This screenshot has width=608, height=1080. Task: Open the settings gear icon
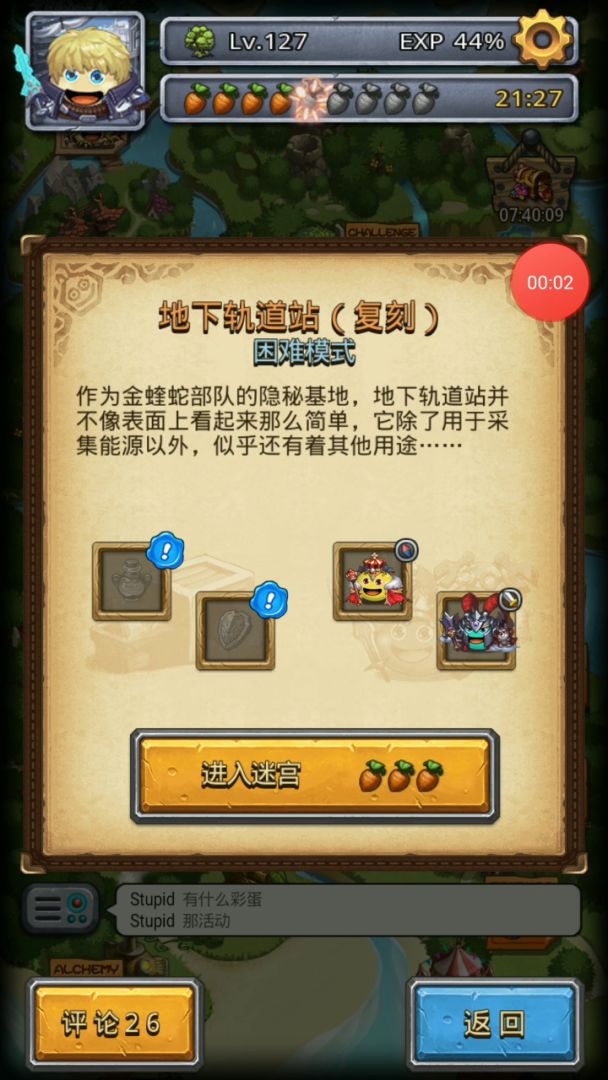(x=544, y=40)
